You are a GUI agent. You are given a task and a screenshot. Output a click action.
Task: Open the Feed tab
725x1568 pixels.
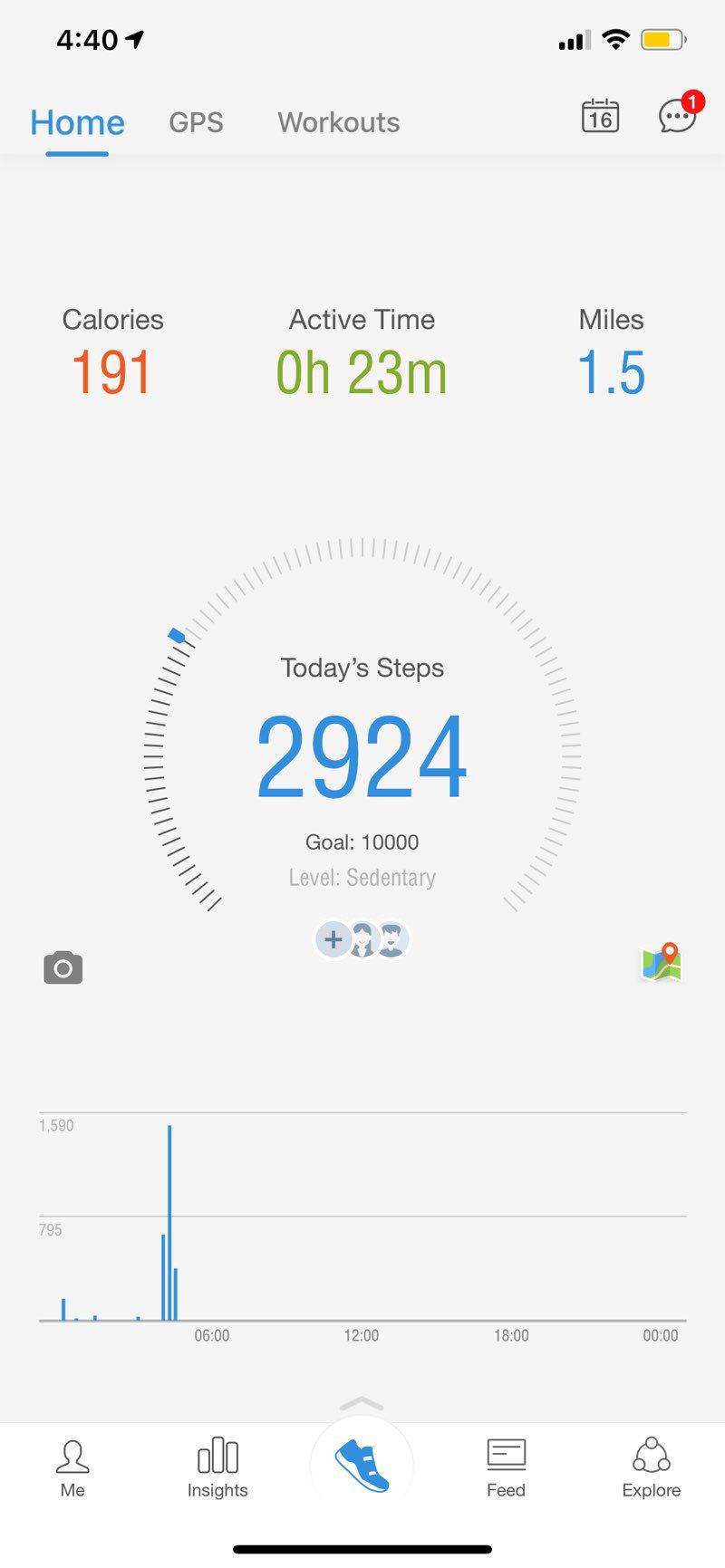[x=506, y=1469]
